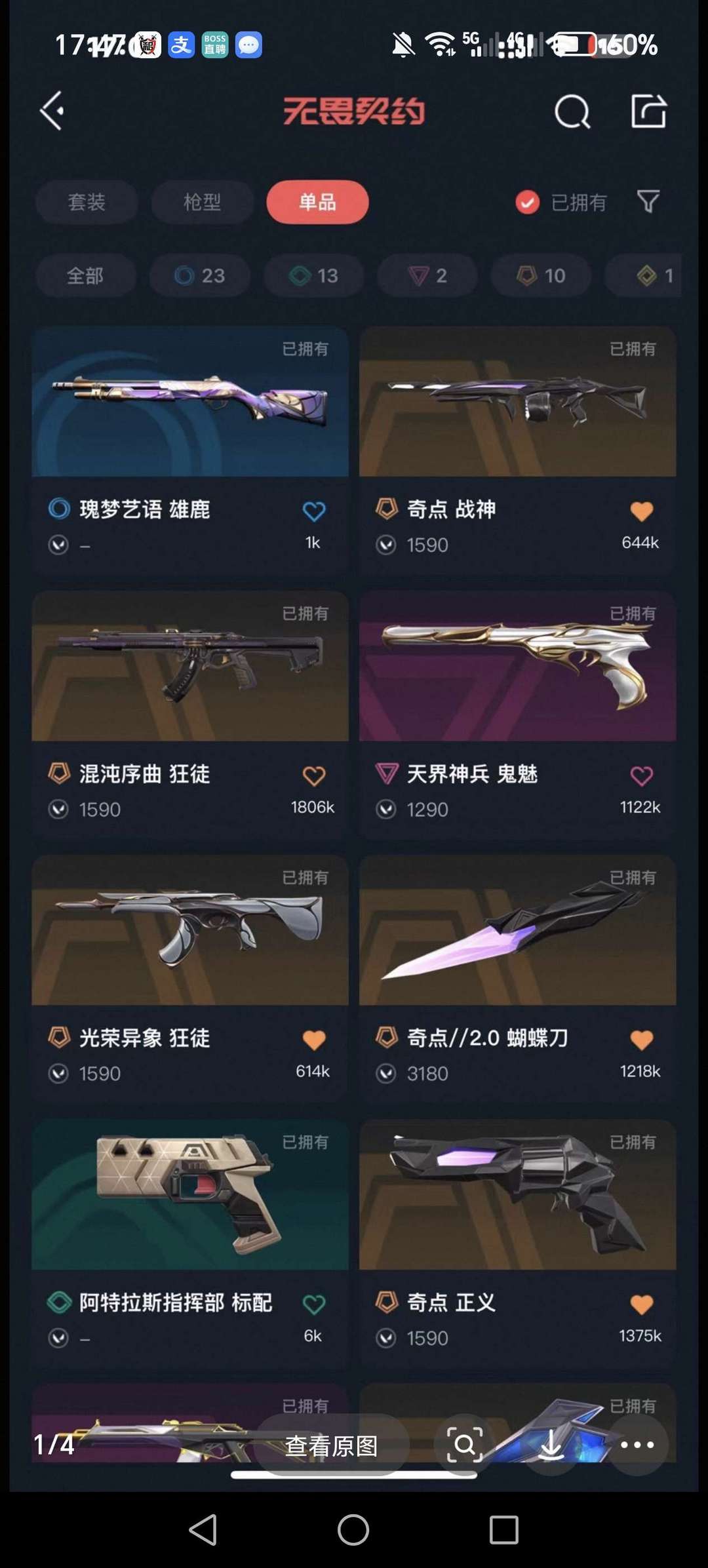Open the three-dot more options menu
Image resolution: width=708 pixels, height=1568 pixels.
pos(637,1445)
